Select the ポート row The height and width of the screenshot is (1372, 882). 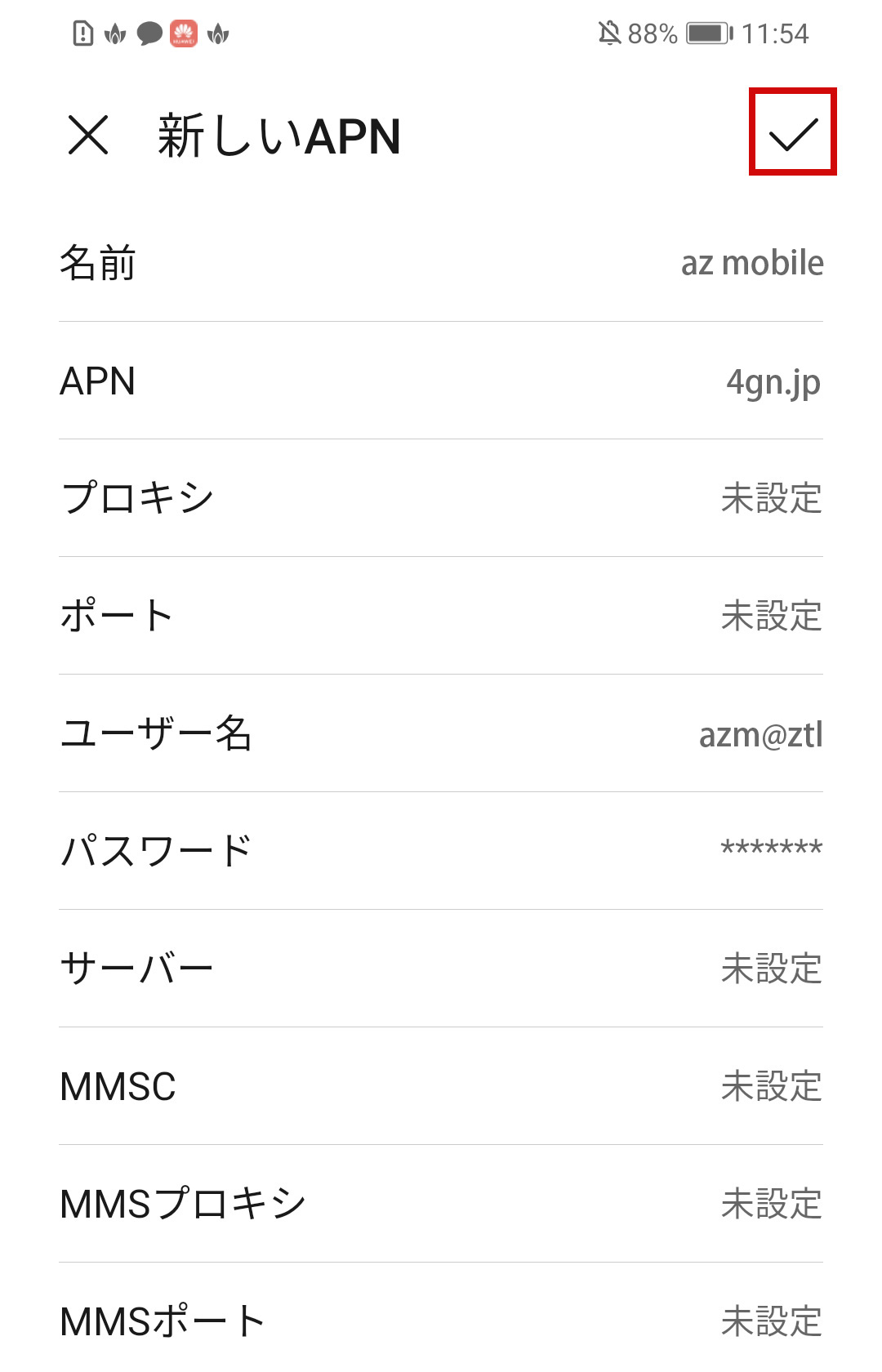point(441,616)
